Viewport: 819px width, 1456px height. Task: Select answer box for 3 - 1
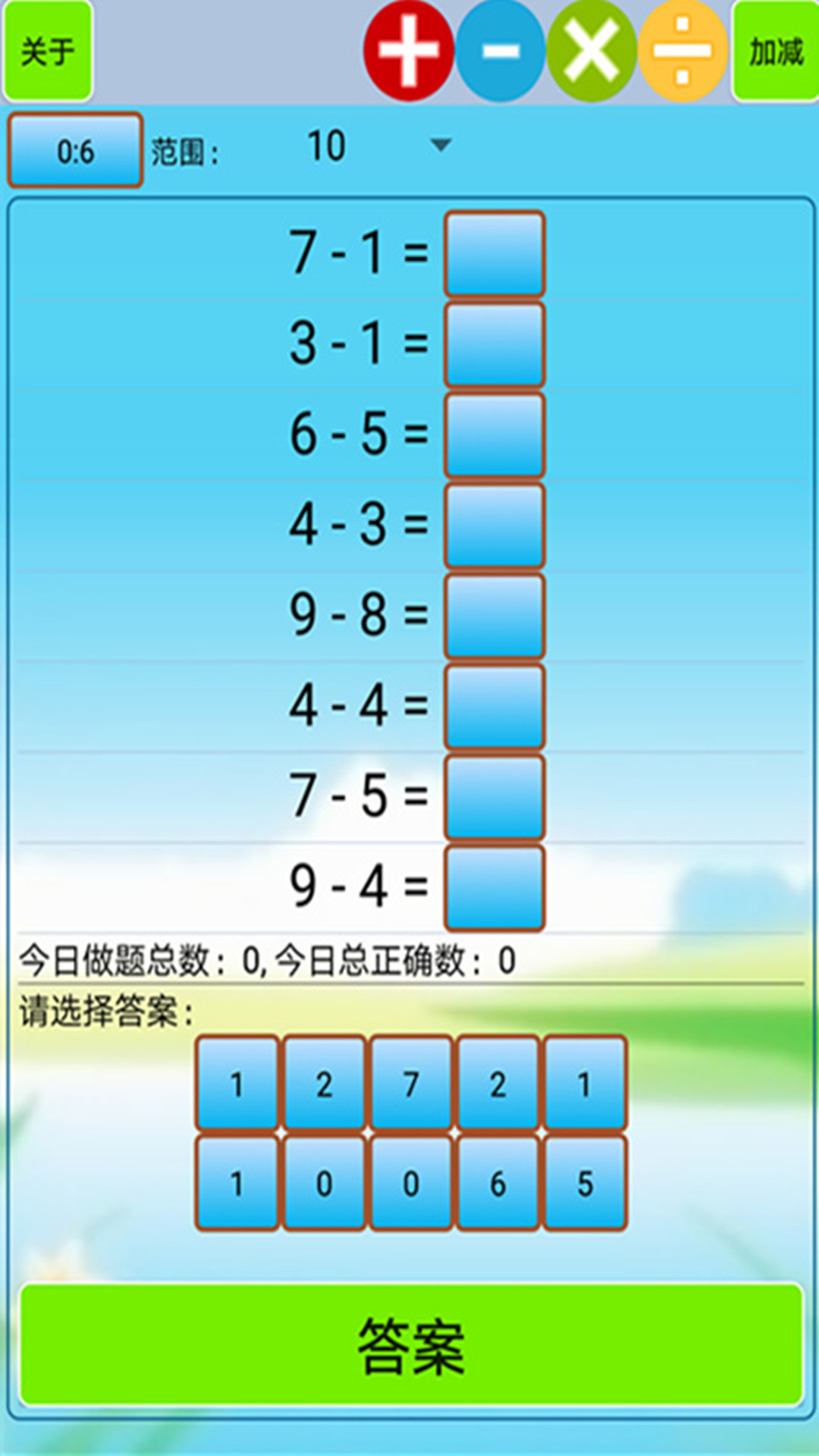pos(494,344)
